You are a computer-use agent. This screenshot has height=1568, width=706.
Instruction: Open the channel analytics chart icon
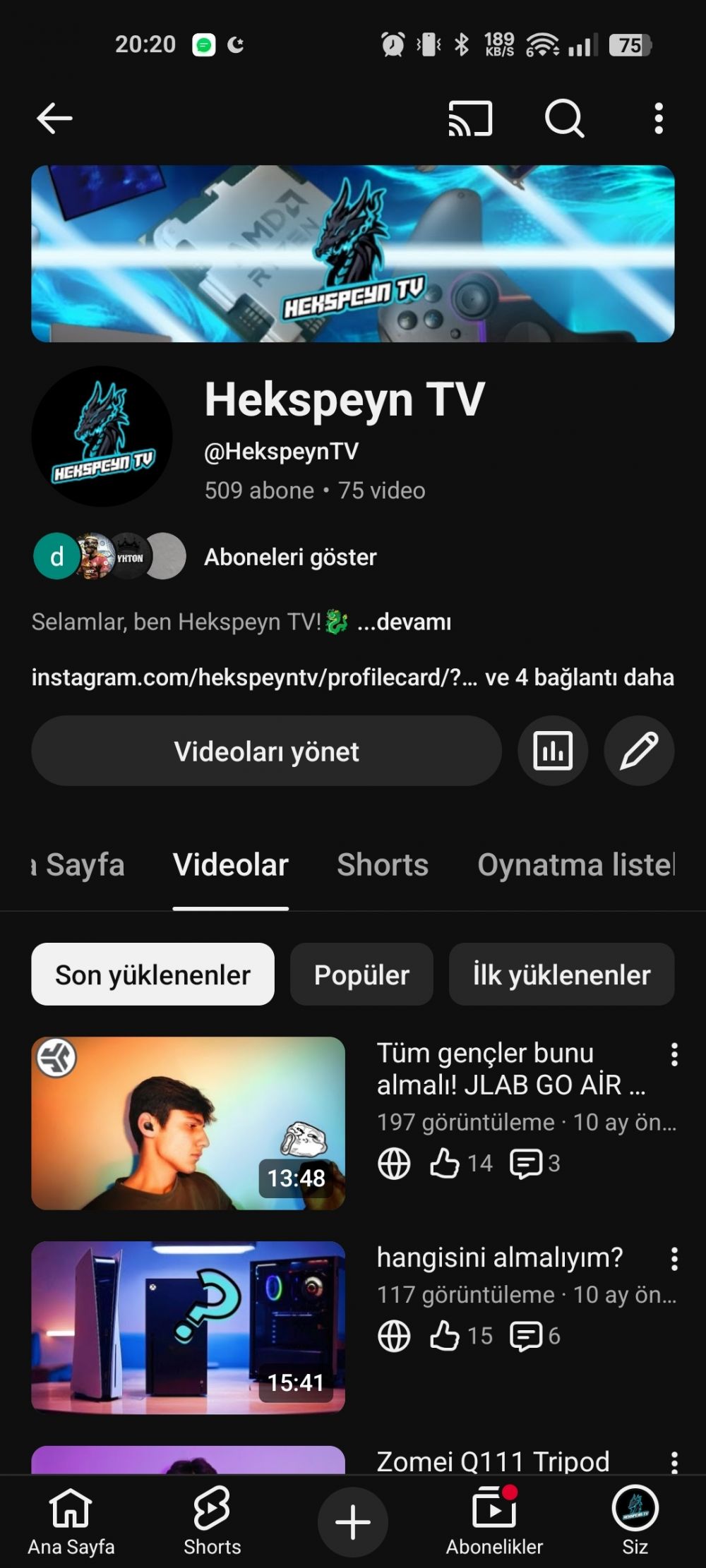point(553,751)
